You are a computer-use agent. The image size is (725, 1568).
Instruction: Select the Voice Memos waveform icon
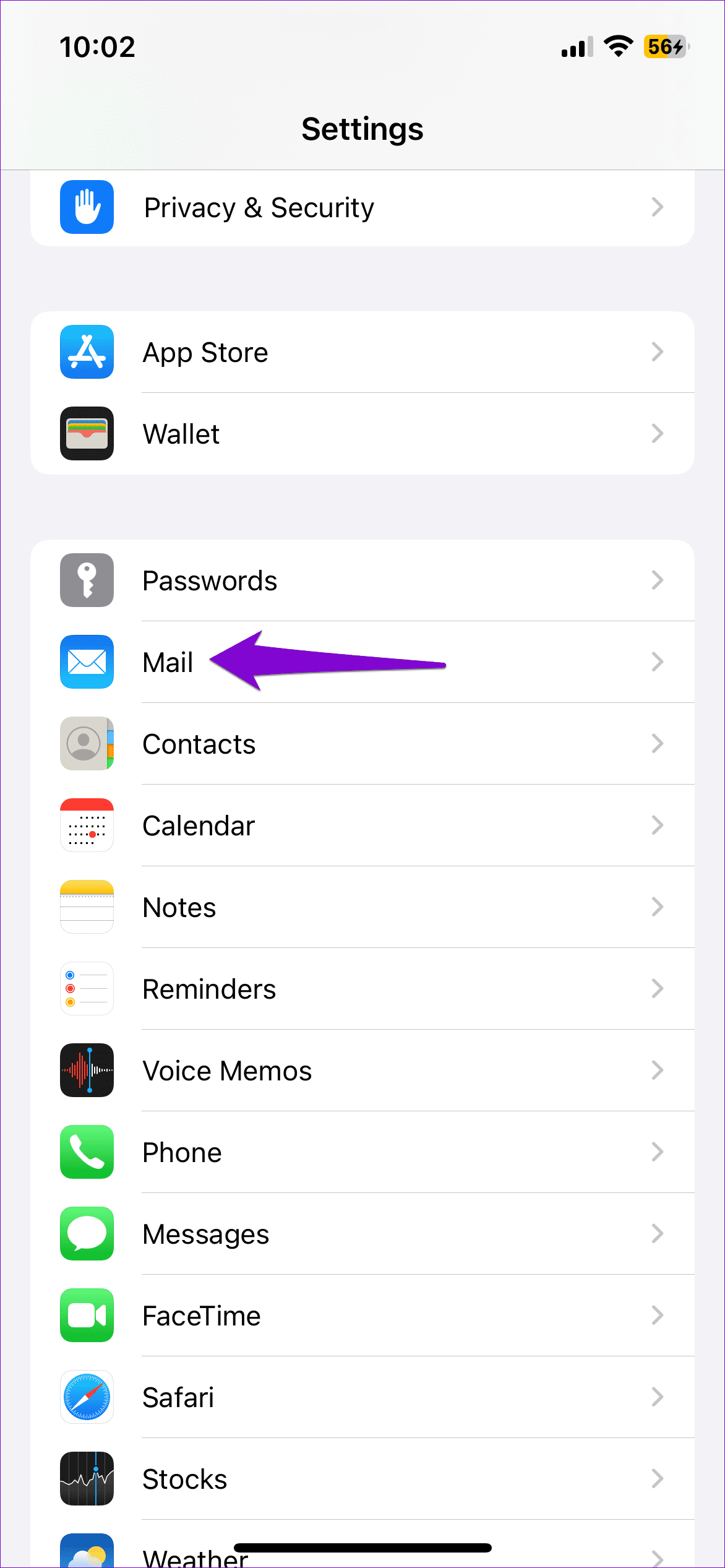pos(87,1070)
